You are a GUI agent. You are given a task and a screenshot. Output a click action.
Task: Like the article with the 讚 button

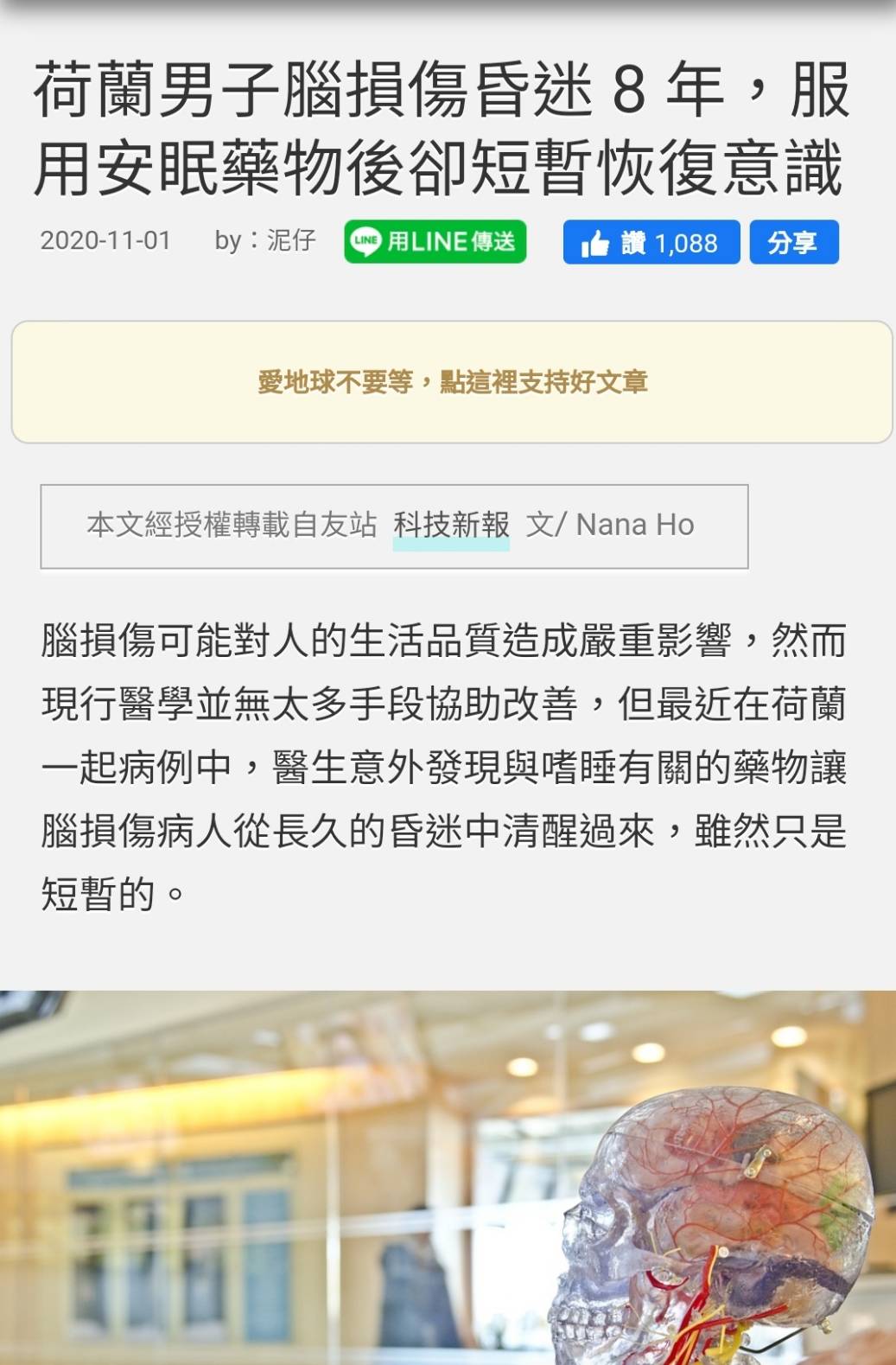tap(651, 242)
